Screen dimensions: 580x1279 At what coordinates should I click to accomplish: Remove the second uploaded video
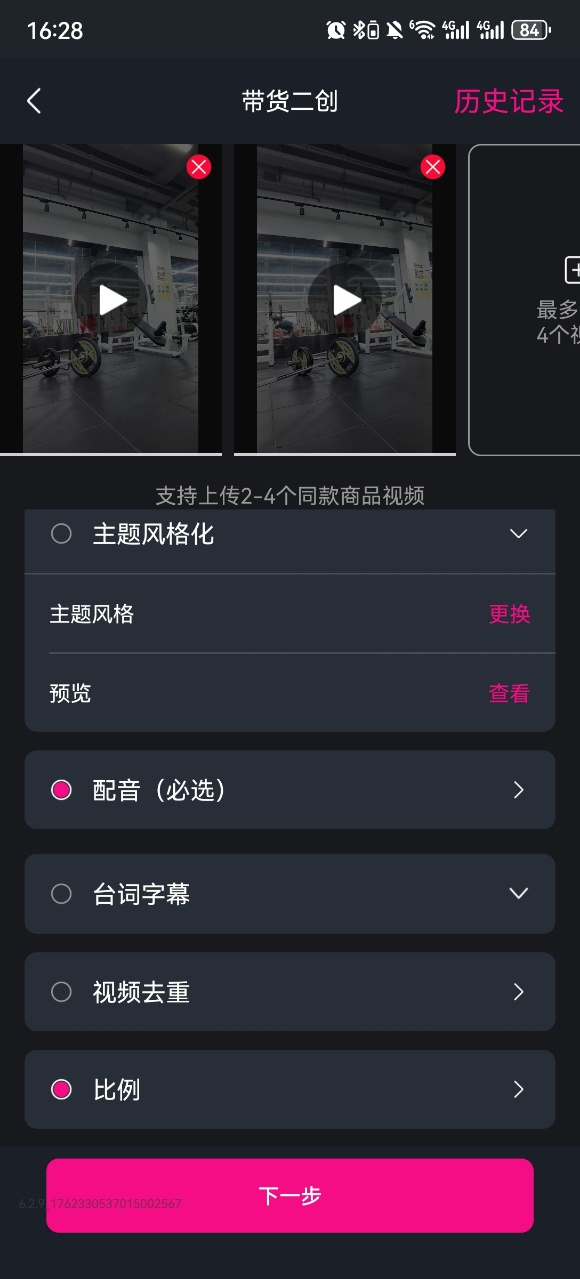click(433, 167)
